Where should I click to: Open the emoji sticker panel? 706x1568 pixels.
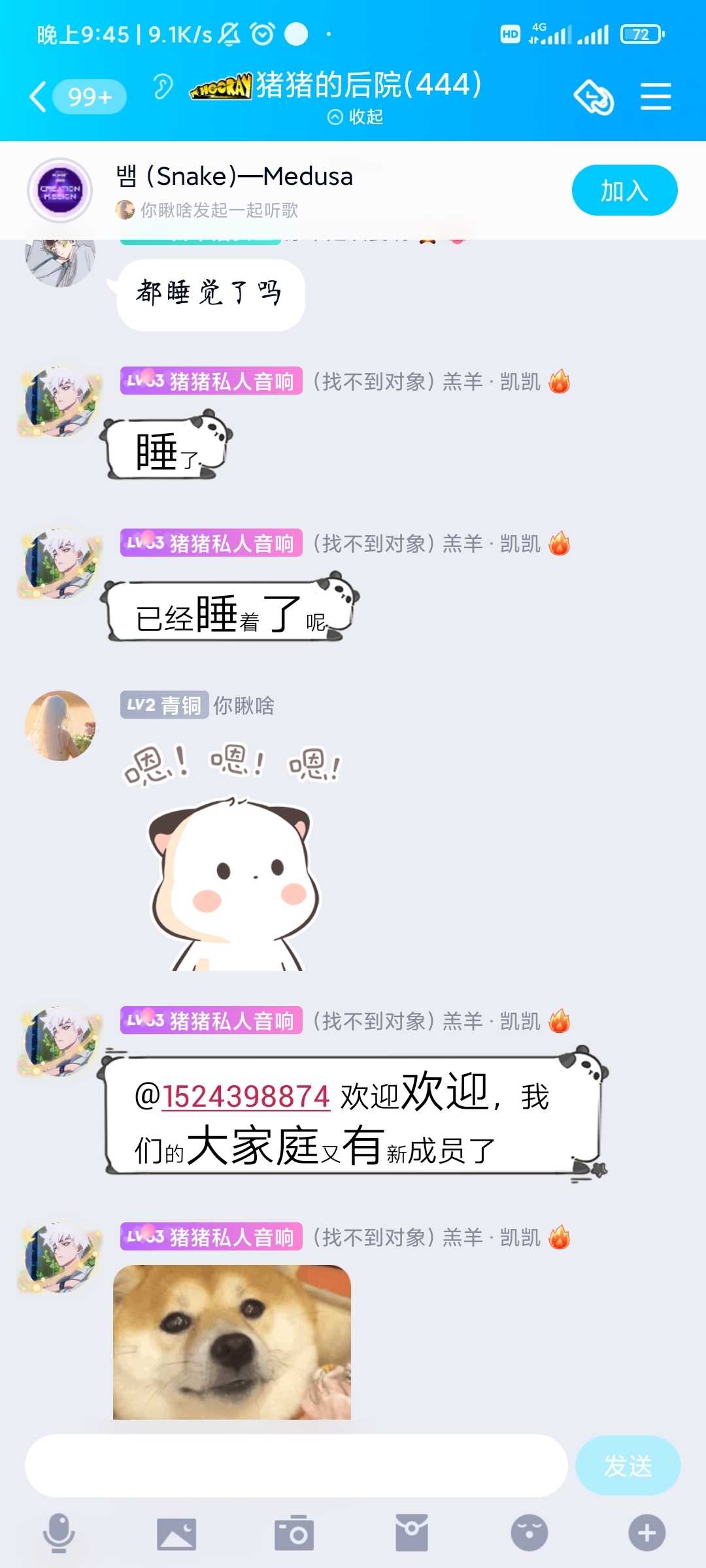pyautogui.click(x=529, y=1533)
